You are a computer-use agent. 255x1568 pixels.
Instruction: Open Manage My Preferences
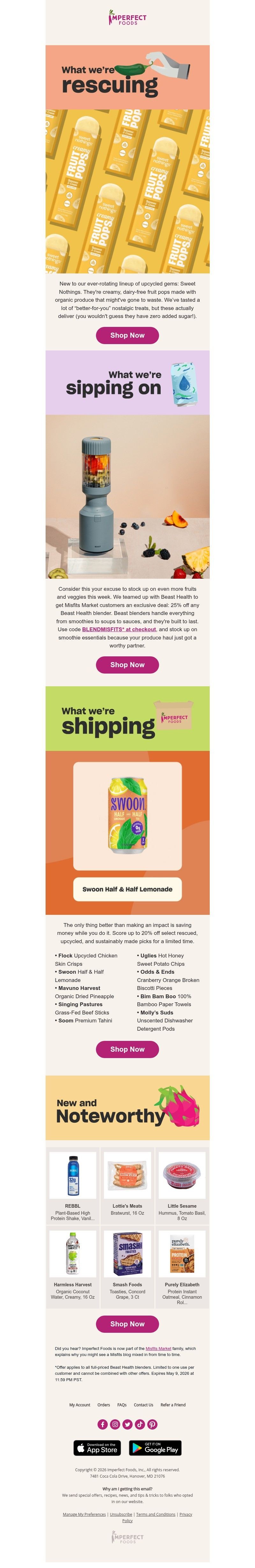[84, 1514]
